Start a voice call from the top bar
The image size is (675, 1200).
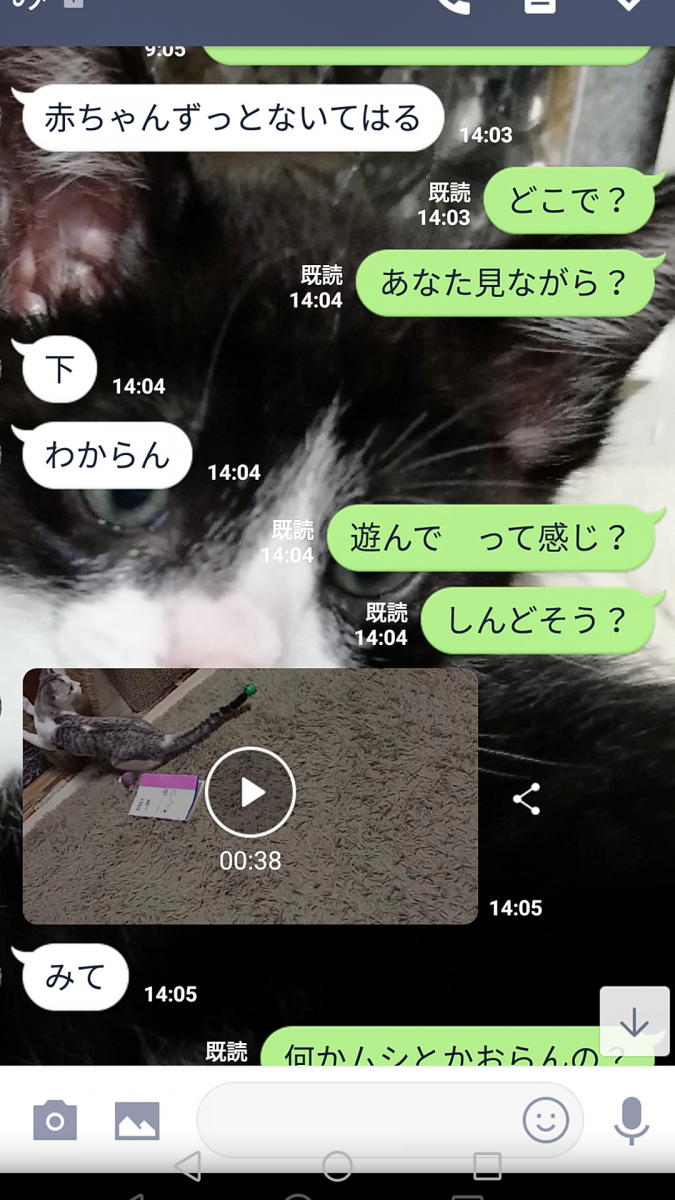coord(453,6)
